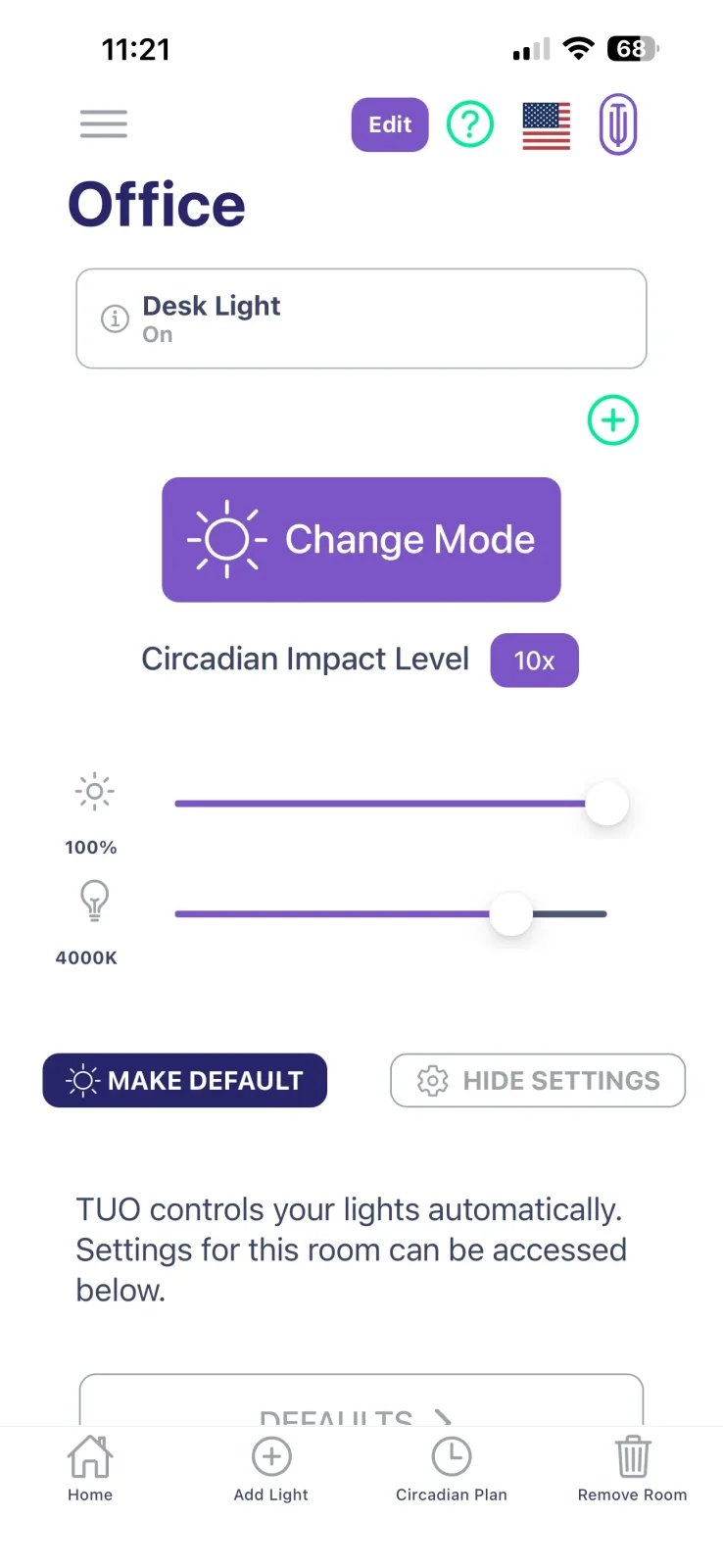The width and height of the screenshot is (723, 1568).
Task: Expand the DEFAULTS section
Action: [x=361, y=1411]
